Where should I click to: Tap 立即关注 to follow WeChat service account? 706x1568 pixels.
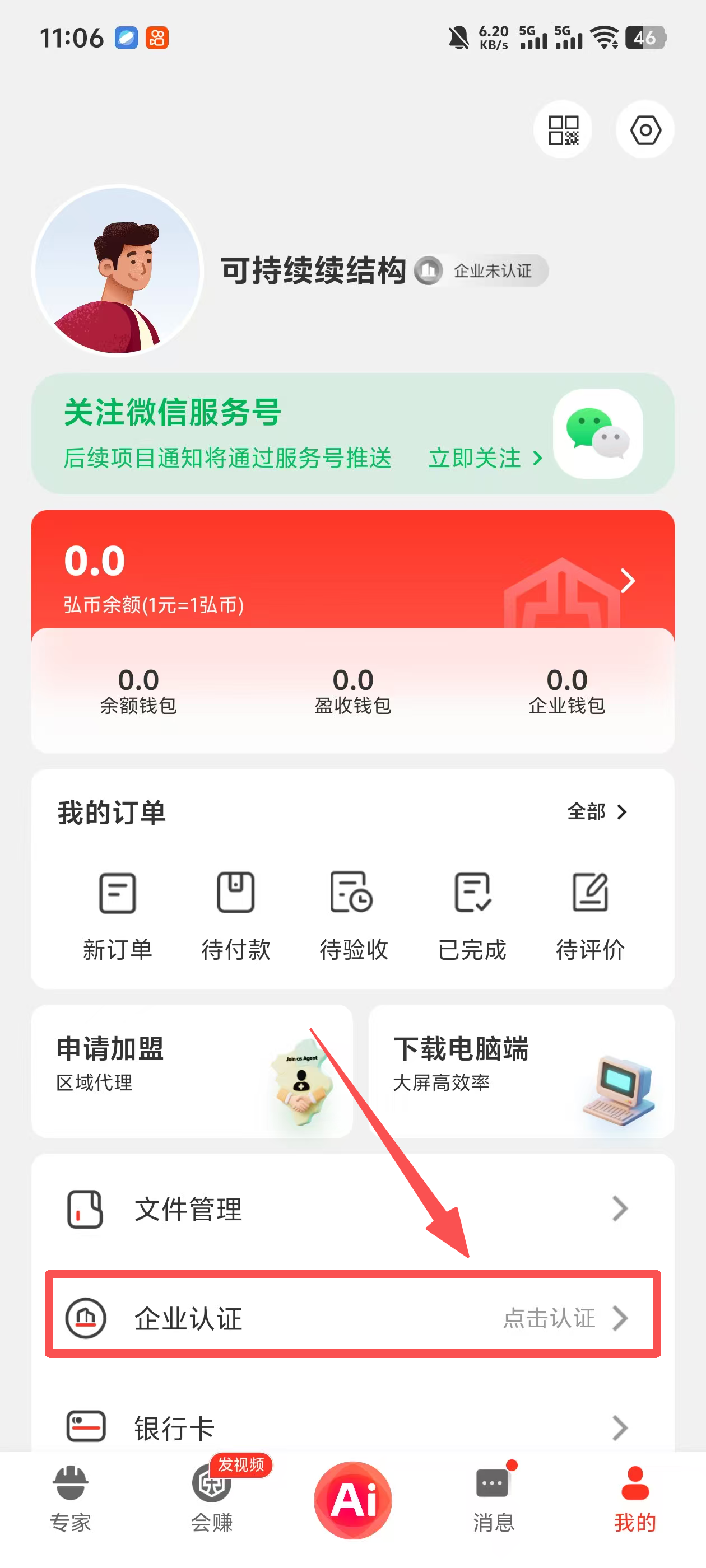(484, 458)
